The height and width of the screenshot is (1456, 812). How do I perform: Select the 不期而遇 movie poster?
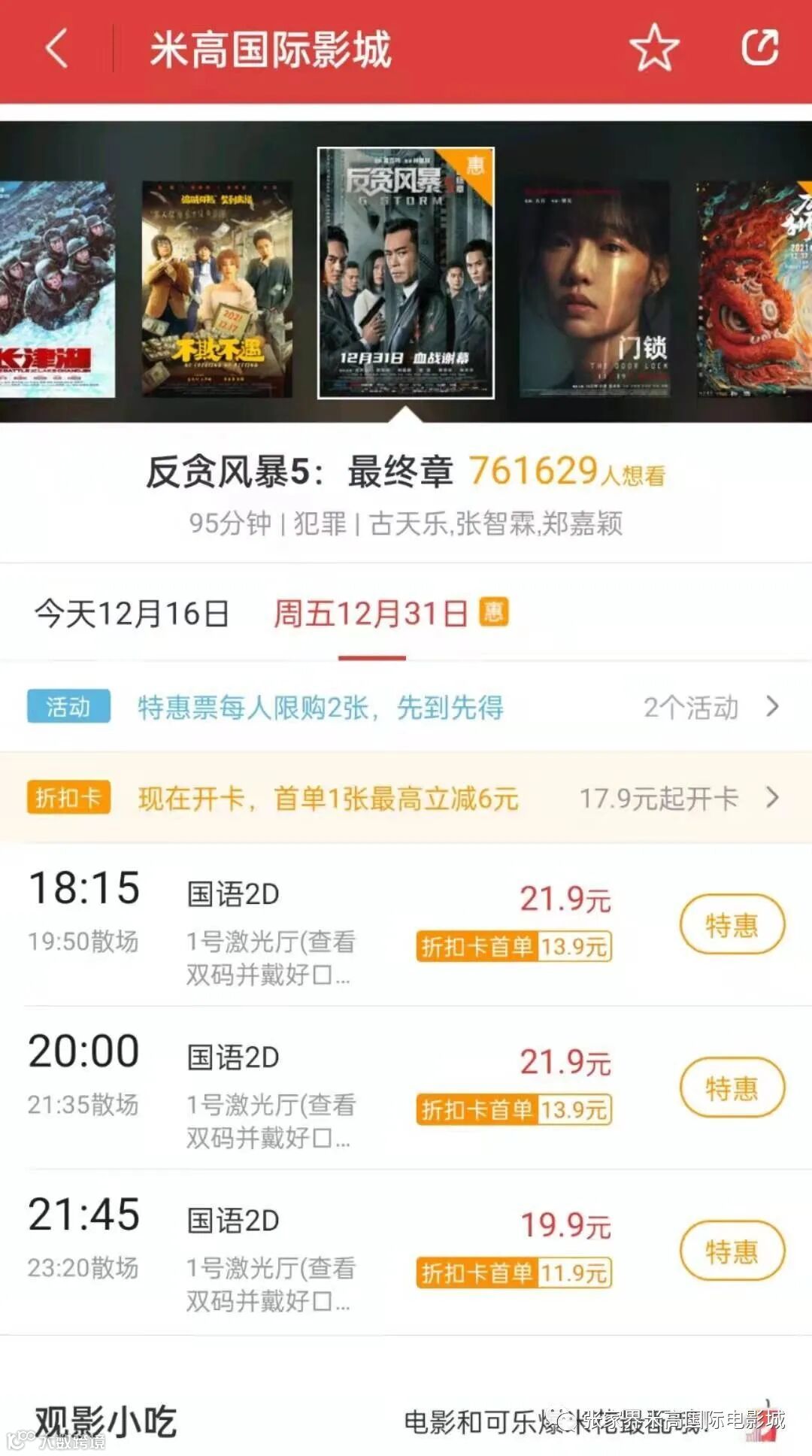point(217,289)
